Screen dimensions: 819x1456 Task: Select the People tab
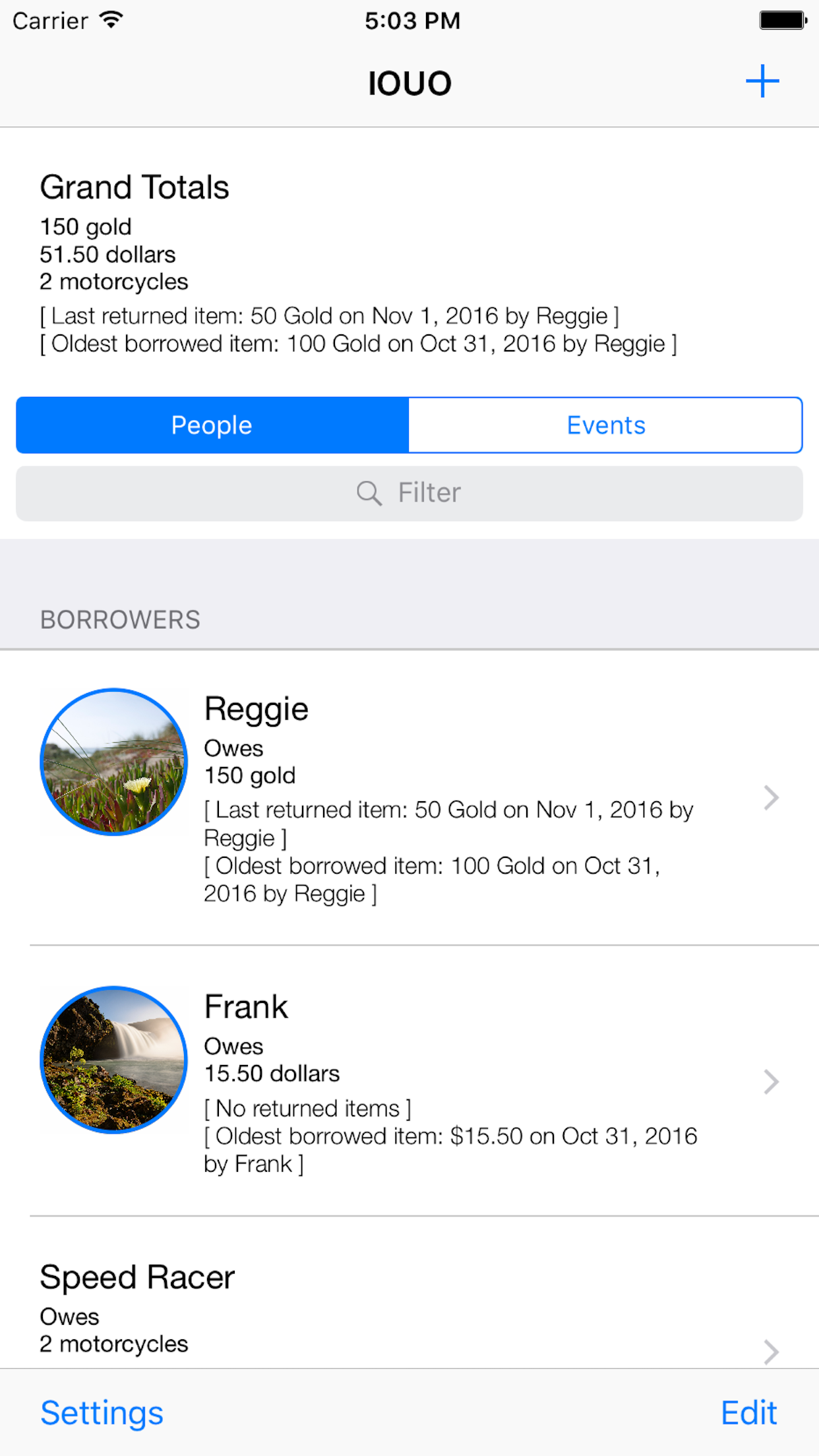(210, 425)
